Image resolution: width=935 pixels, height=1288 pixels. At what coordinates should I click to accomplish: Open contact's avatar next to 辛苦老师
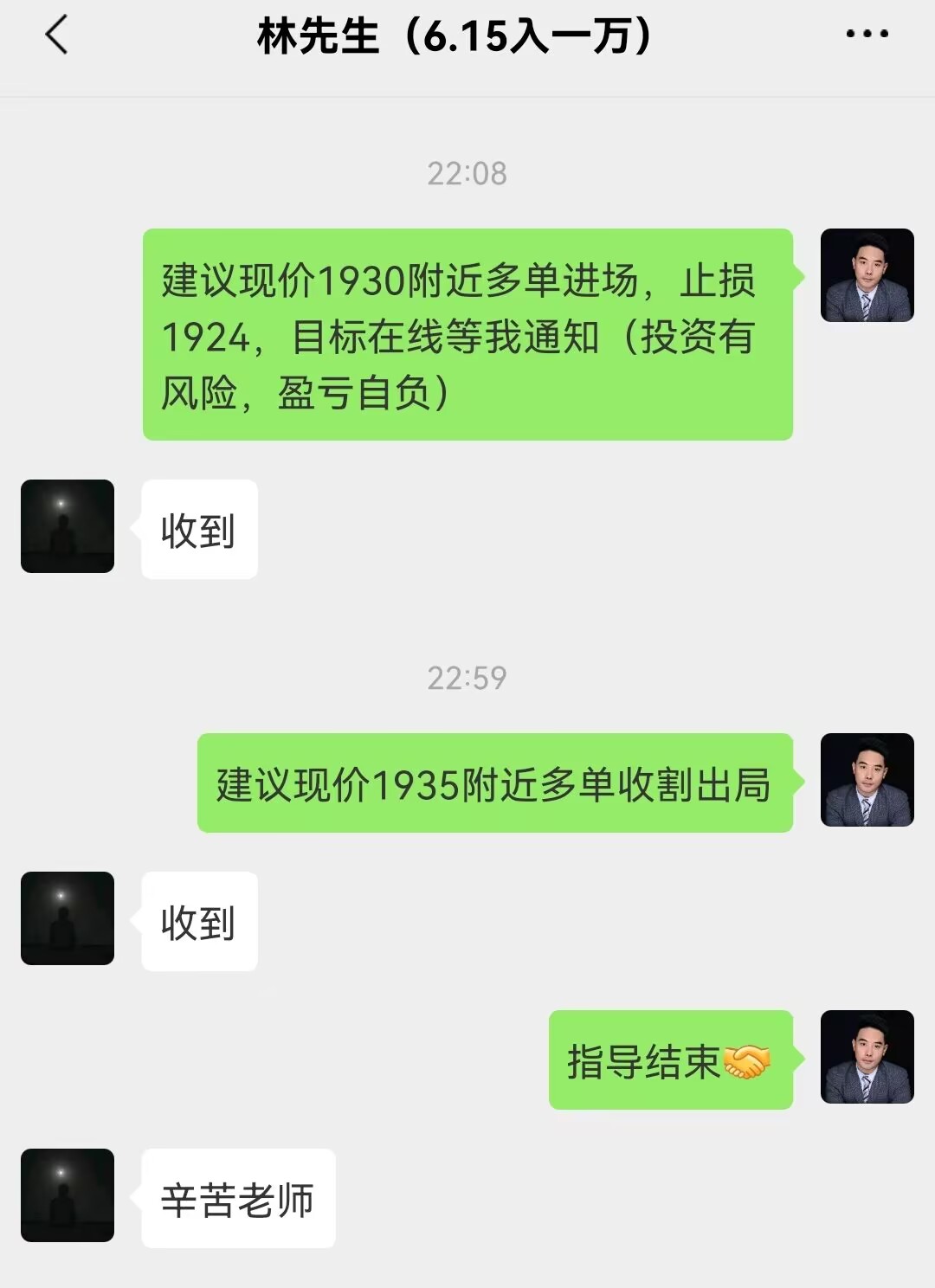[x=68, y=1195]
